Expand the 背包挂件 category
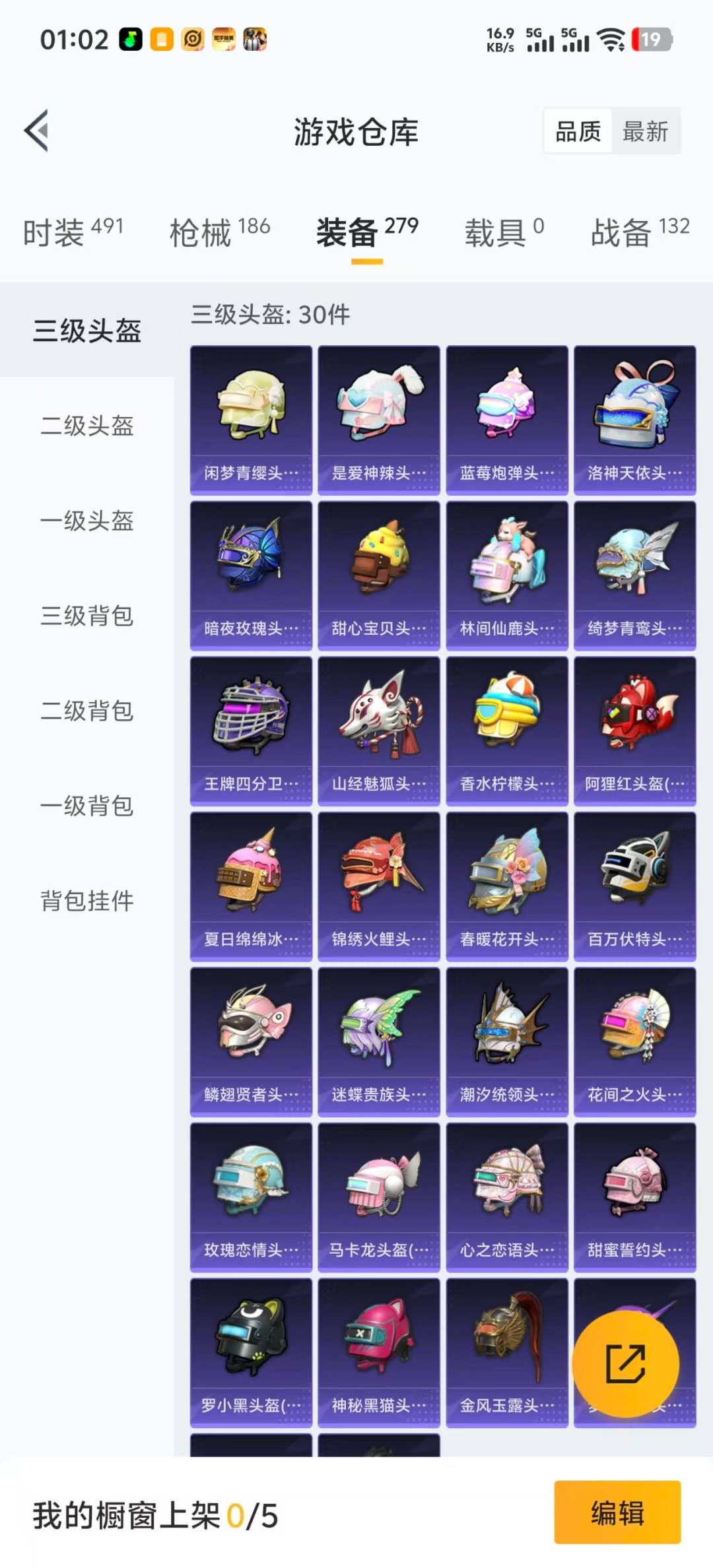This screenshot has width=713, height=1568. tap(86, 899)
